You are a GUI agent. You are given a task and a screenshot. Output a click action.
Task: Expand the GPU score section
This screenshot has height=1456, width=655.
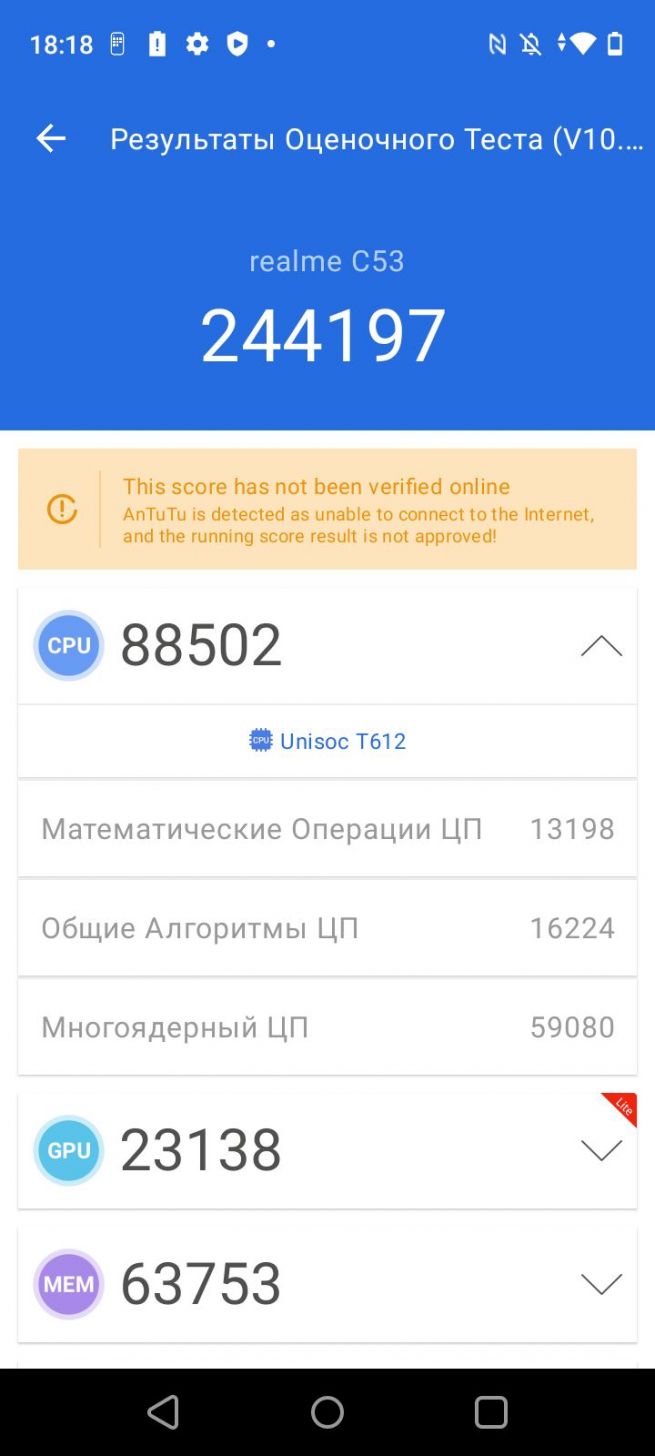click(x=601, y=1151)
